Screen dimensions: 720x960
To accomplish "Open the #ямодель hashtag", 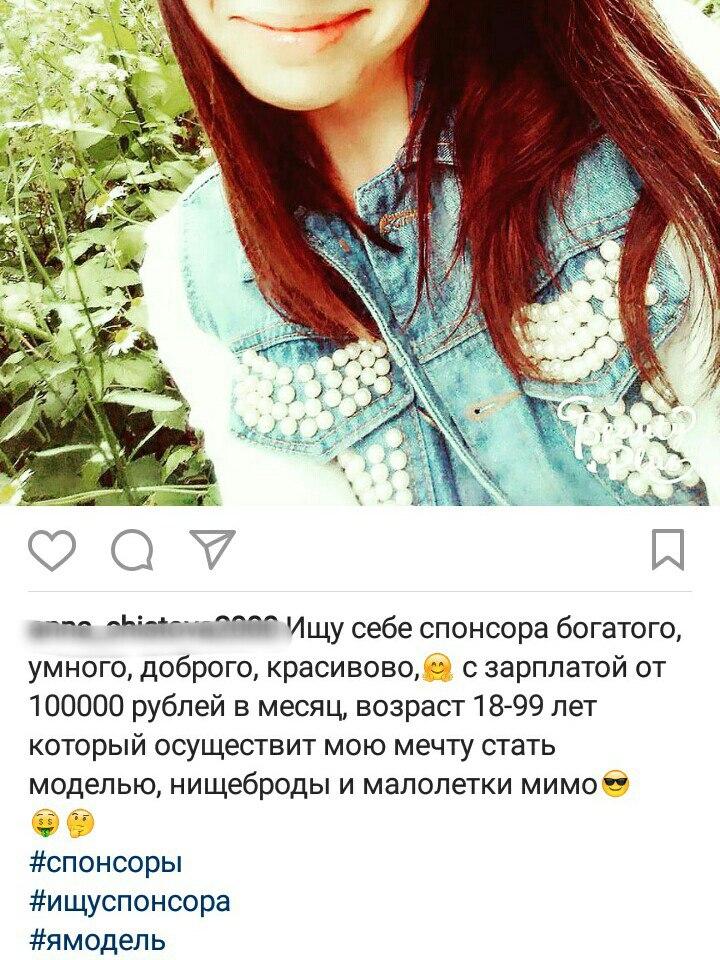I will click(98, 940).
